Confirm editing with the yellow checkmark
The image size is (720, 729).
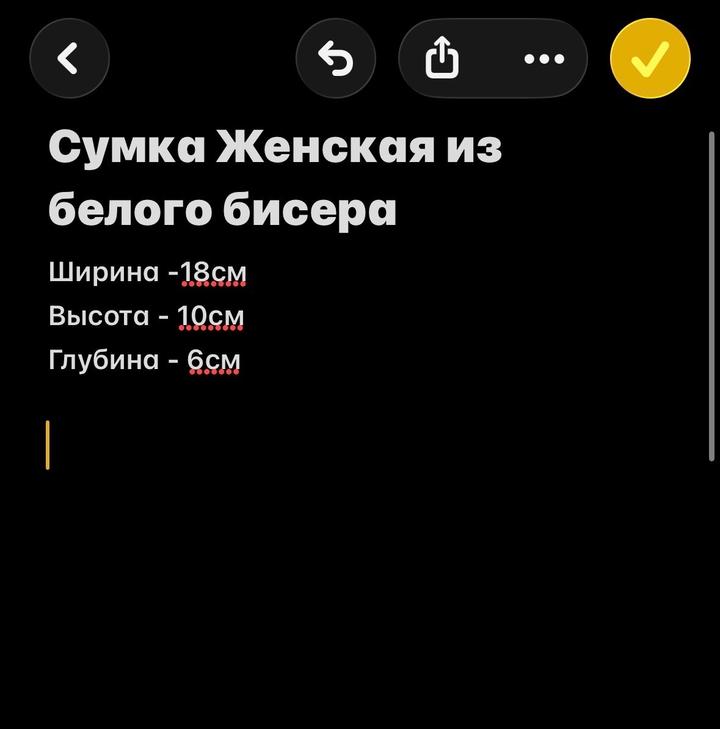[x=650, y=59]
